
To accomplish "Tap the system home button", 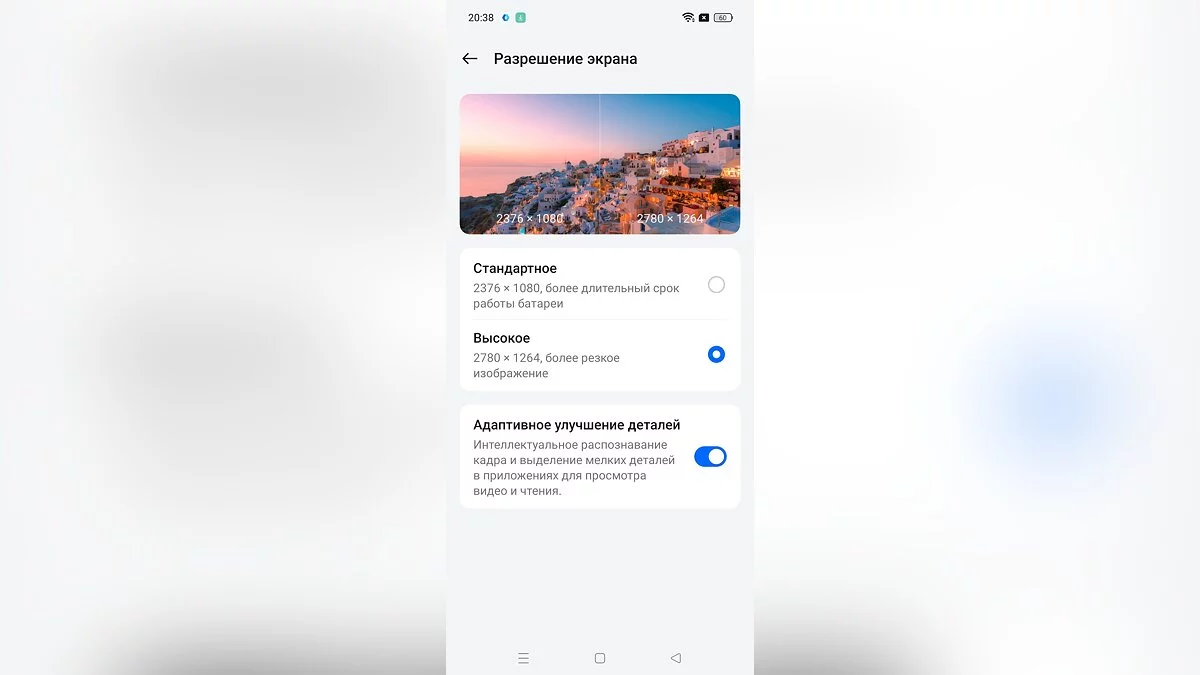I will click(x=600, y=658).
